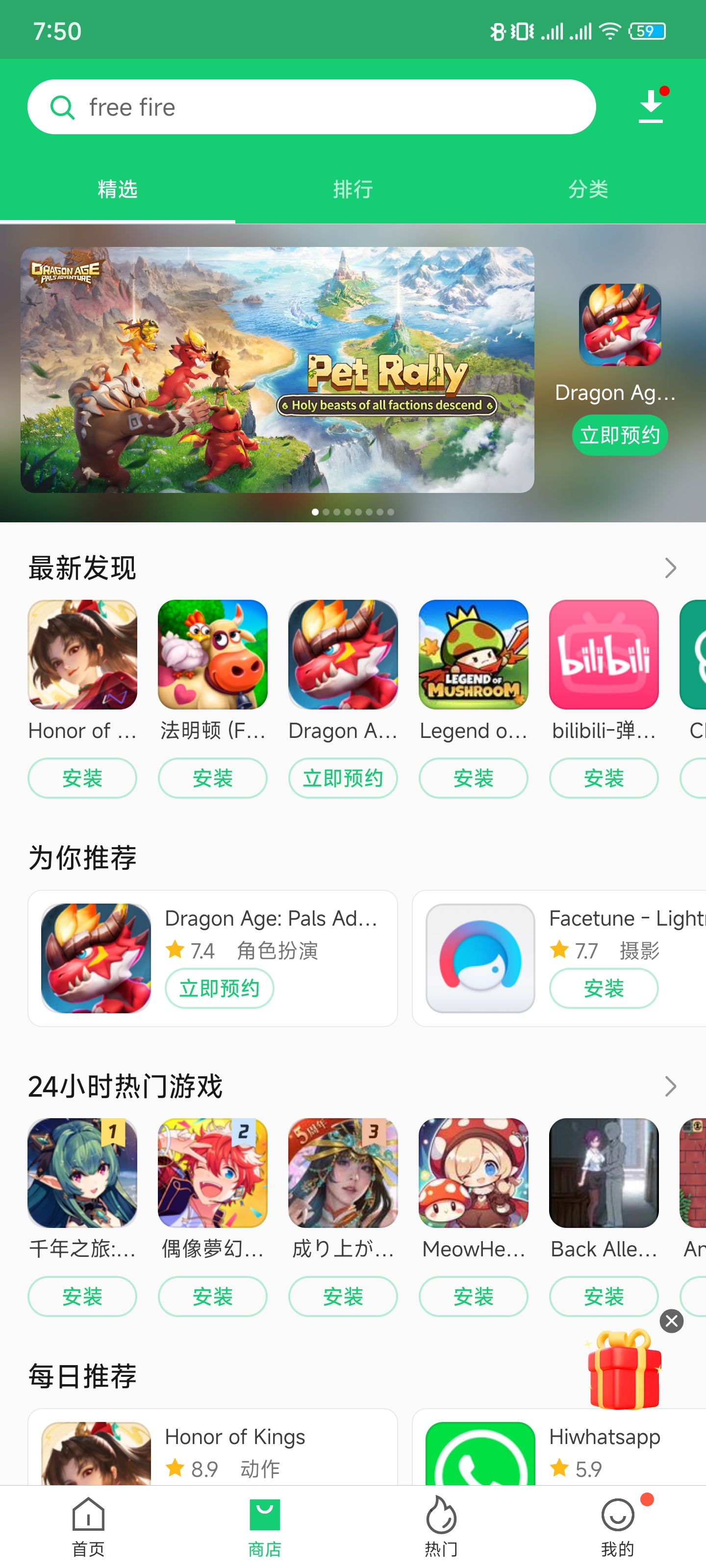The height and width of the screenshot is (1568, 706).
Task: Tap 立即预约 on the banner's Dragon Age
Action: pos(620,435)
